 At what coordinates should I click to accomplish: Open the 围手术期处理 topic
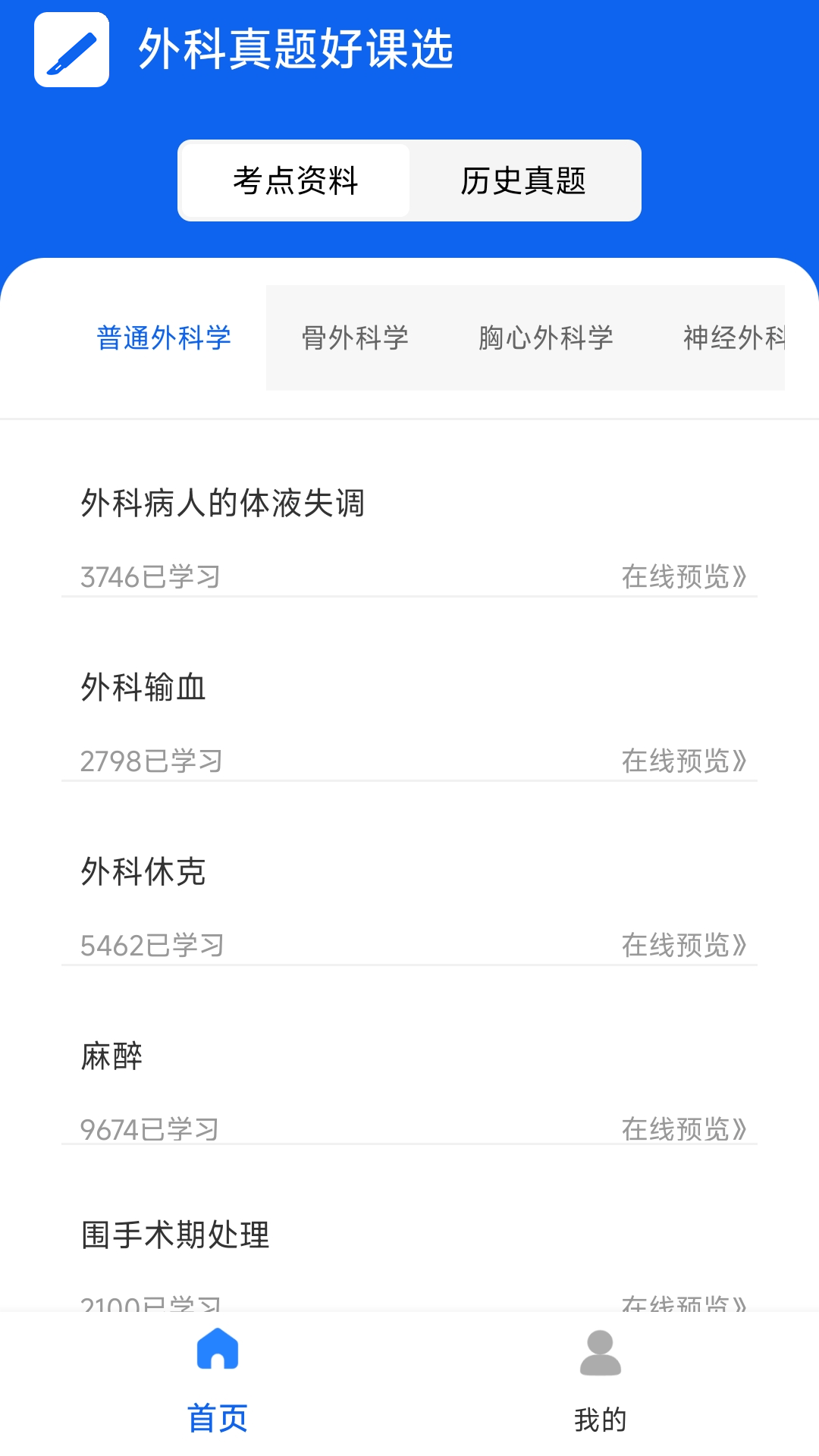click(175, 1233)
